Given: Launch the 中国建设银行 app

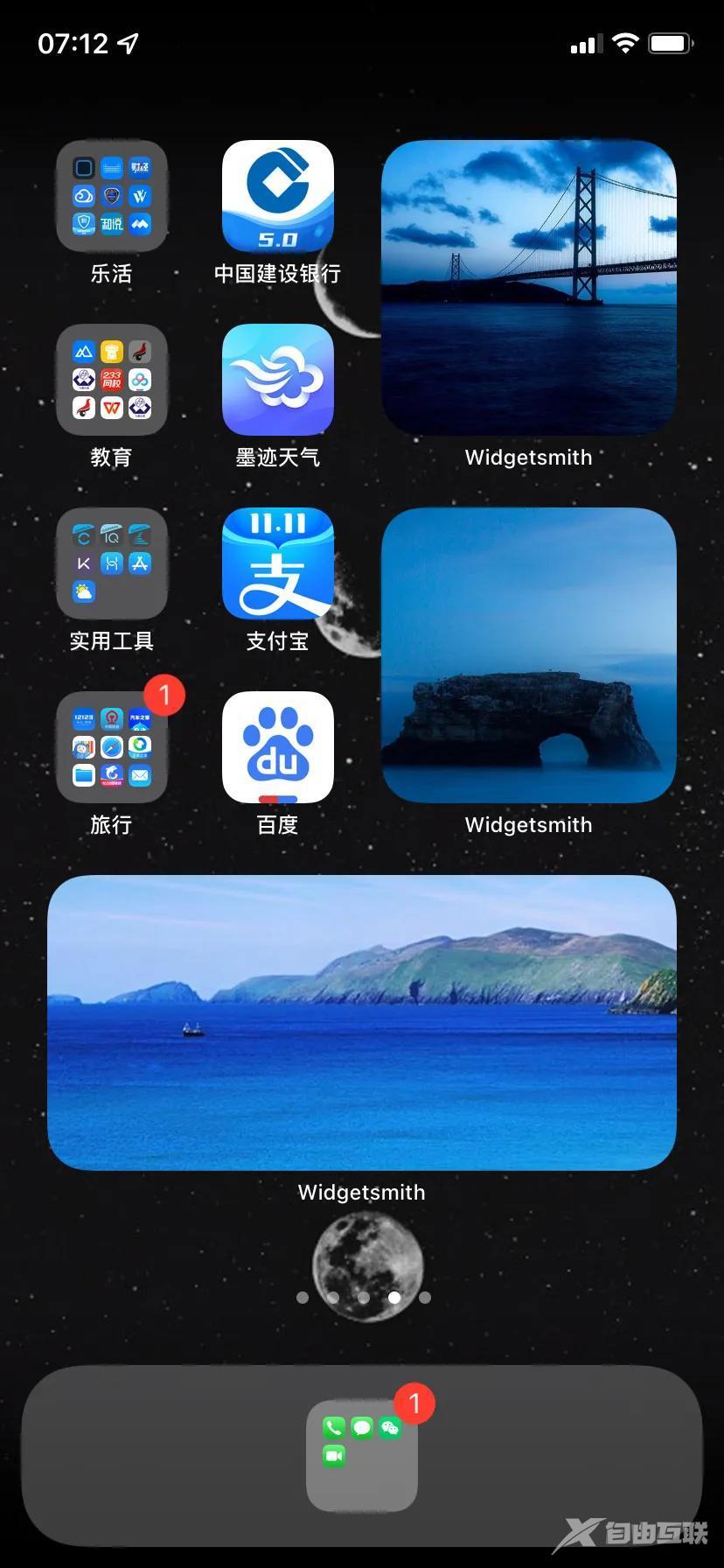Looking at the screenshot, I should (277, 197).
